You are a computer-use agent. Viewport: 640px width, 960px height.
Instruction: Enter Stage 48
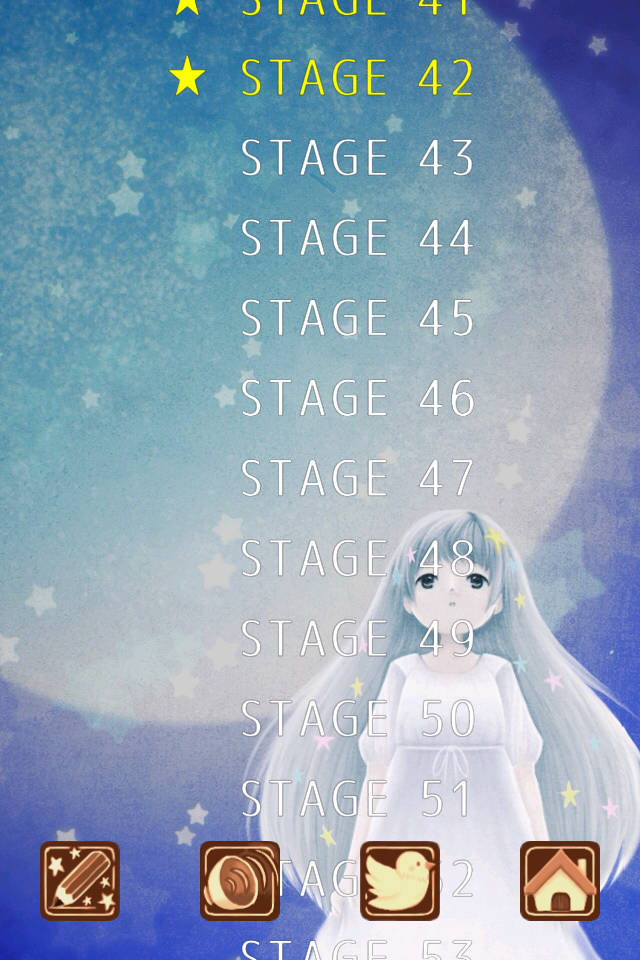tap(357, 558)
